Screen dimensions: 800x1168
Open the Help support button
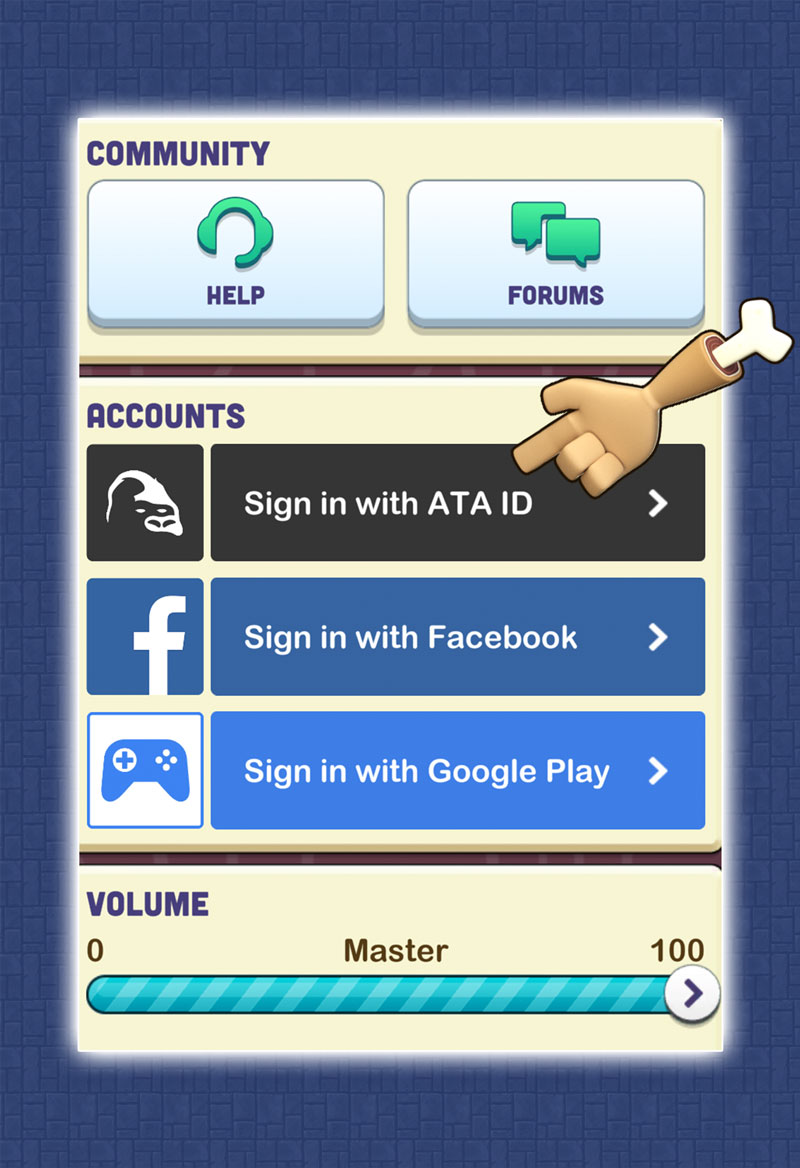coord(236,252)
